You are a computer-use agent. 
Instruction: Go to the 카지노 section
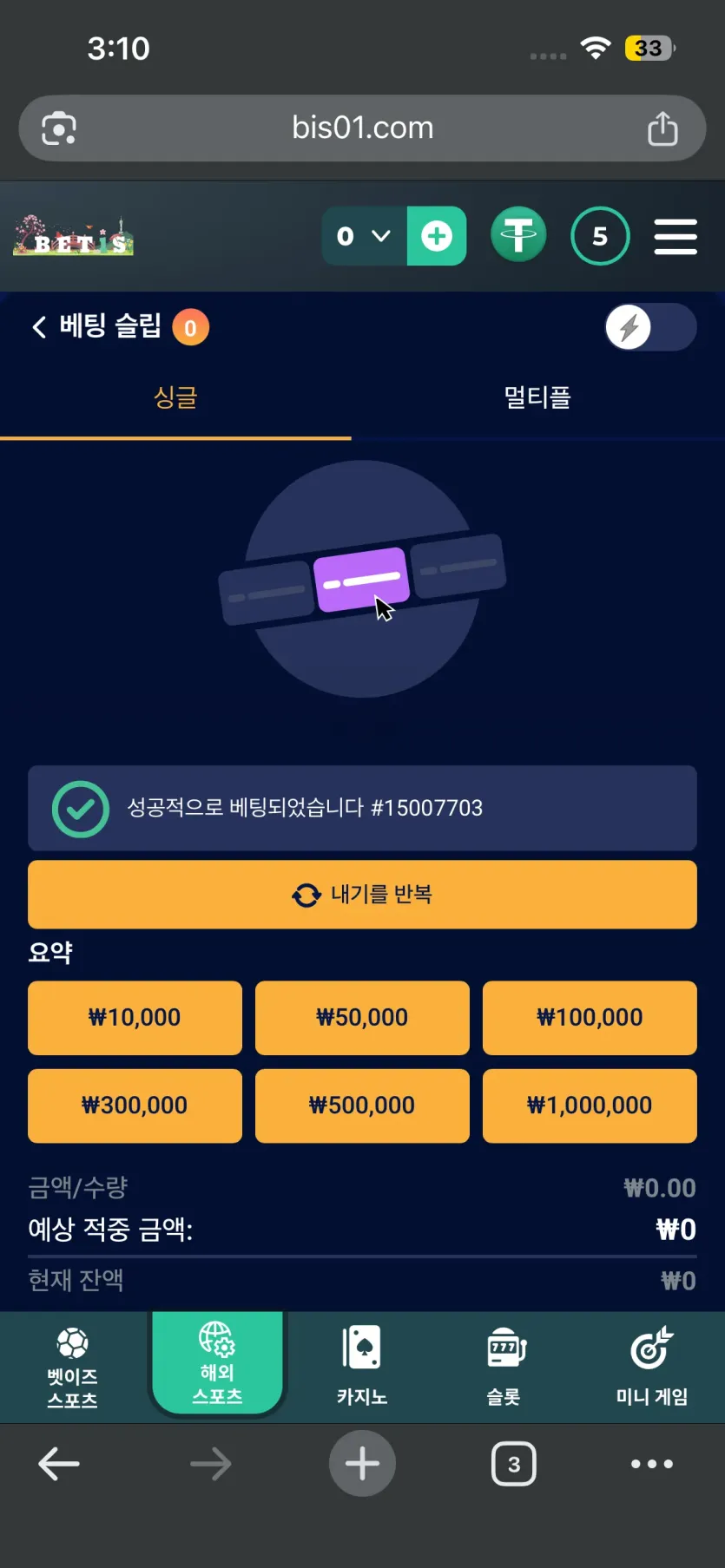tap(362, 1365)
